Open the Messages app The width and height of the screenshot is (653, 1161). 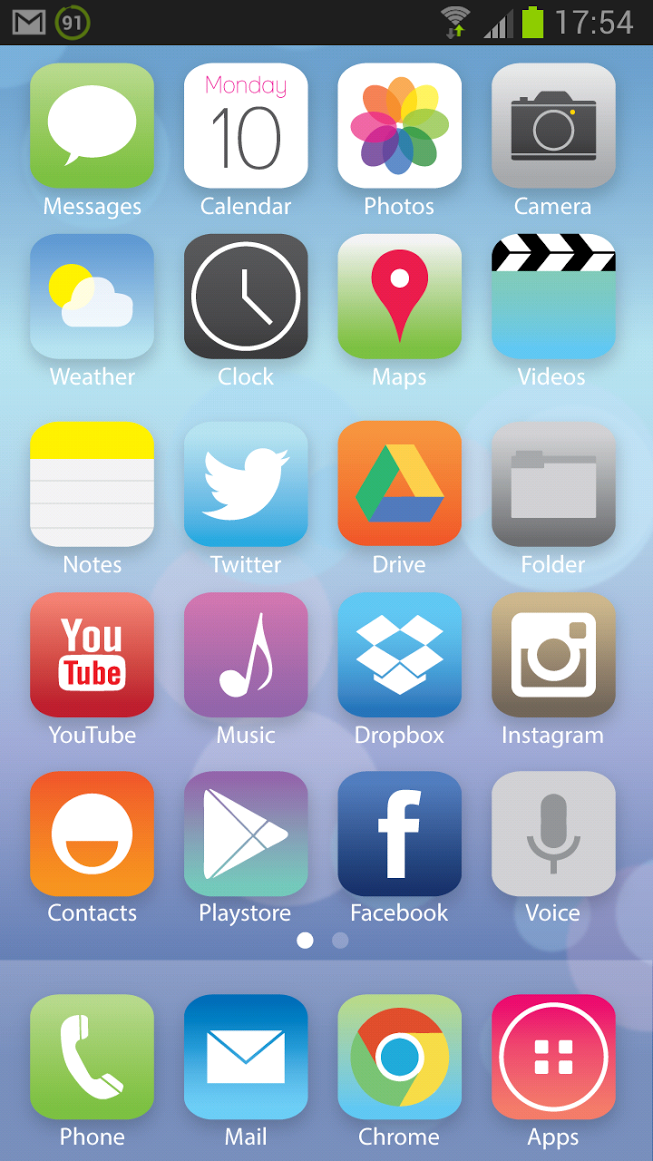click(92, 126)
